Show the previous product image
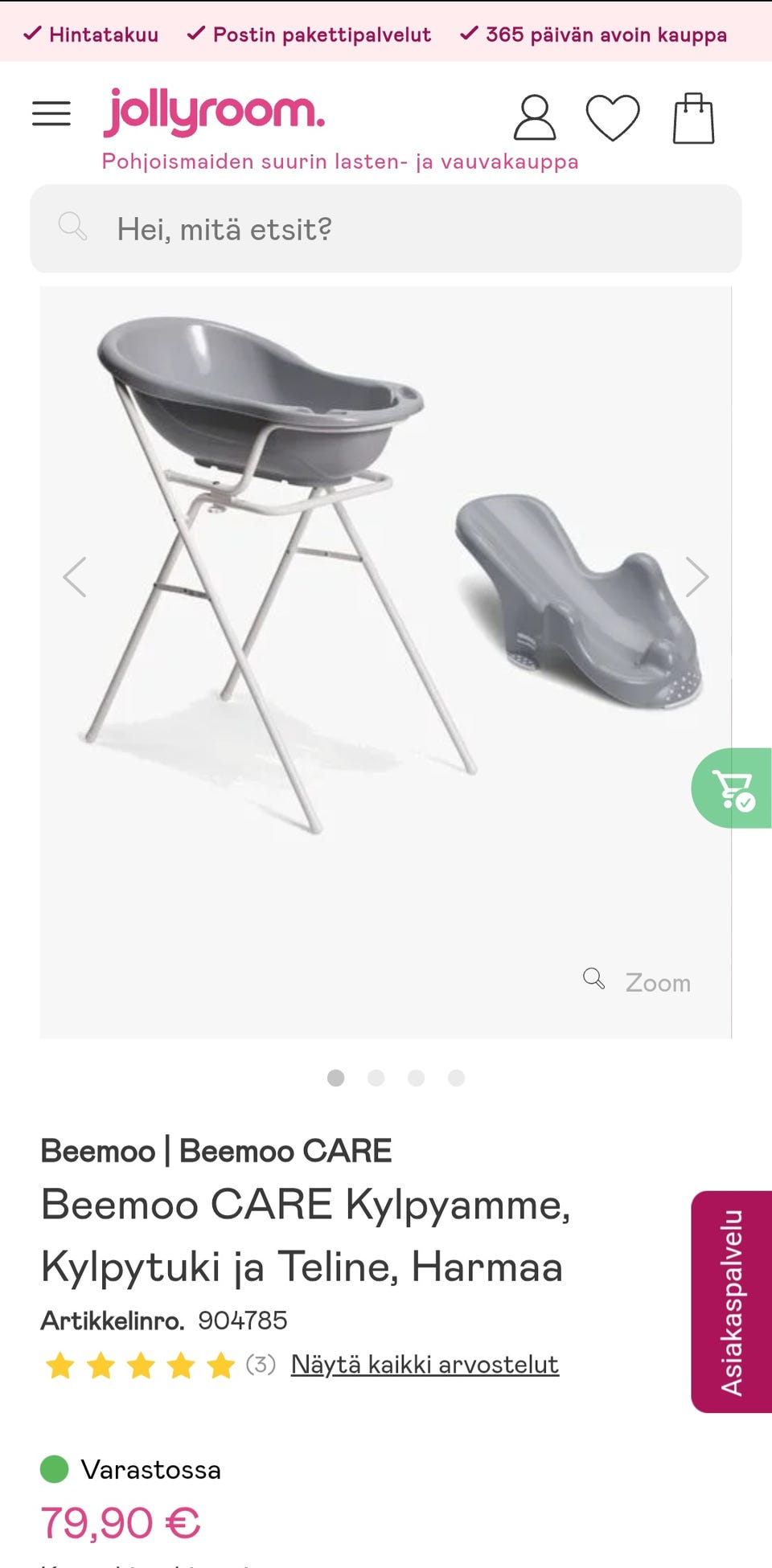Viewport: 772px width, 1568px height. tap(75, 576)
